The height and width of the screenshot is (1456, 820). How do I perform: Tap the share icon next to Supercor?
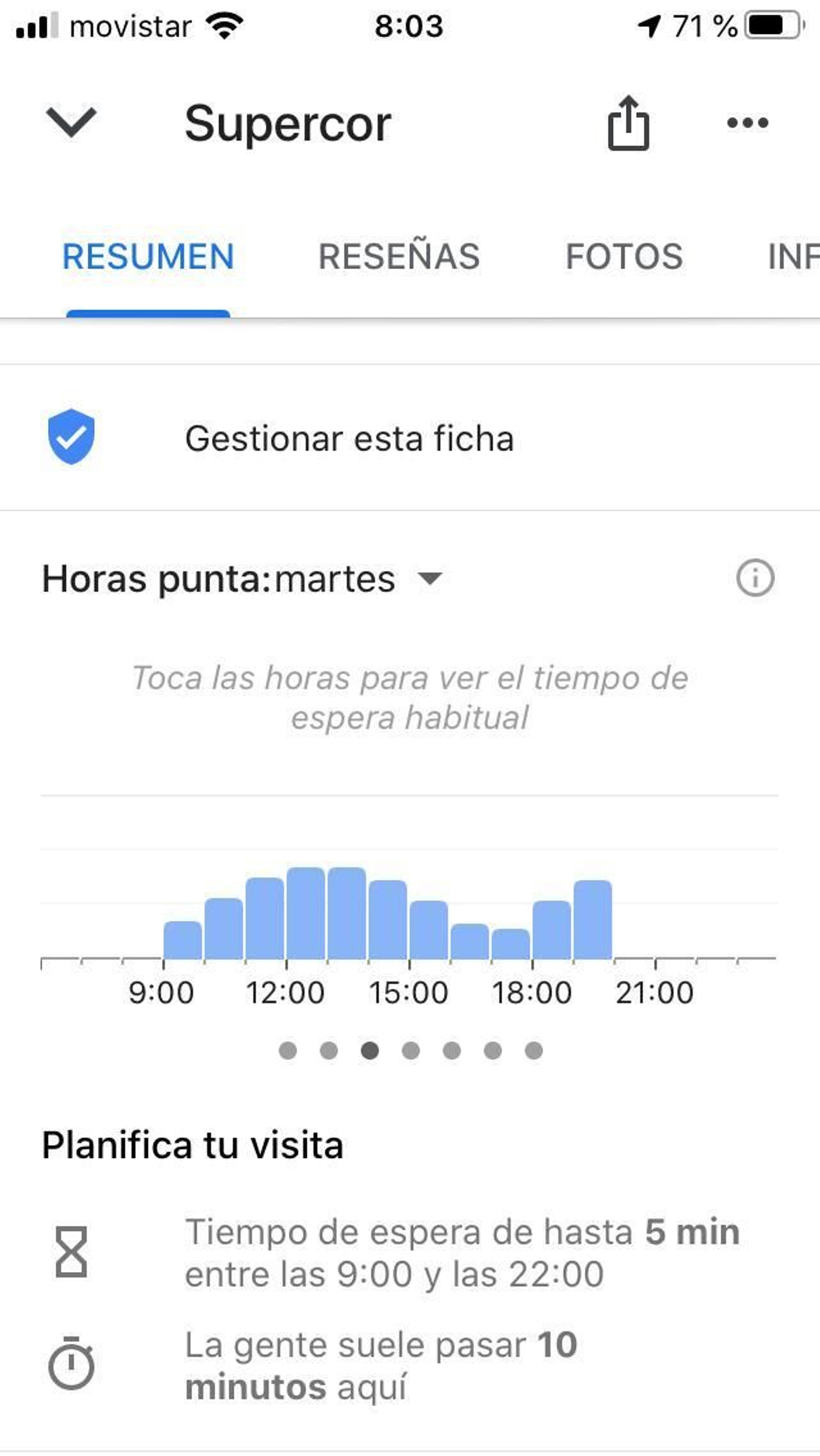629,124
